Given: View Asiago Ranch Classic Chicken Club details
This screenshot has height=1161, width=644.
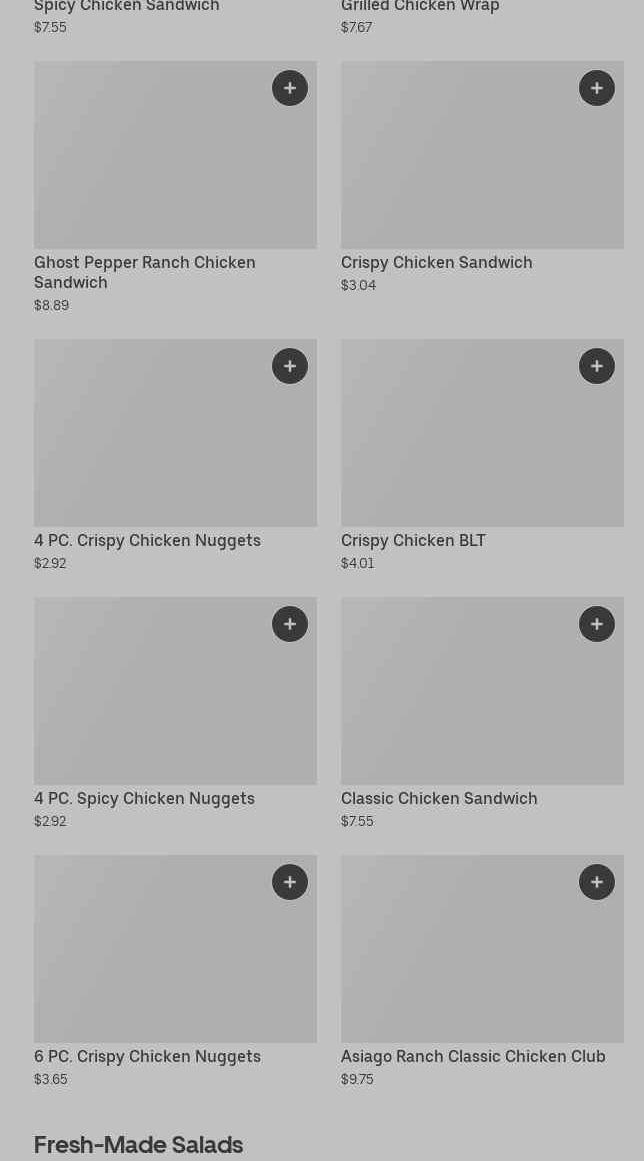Looking at the screenshot, I should pyautogui.click(x=483, y=971).
